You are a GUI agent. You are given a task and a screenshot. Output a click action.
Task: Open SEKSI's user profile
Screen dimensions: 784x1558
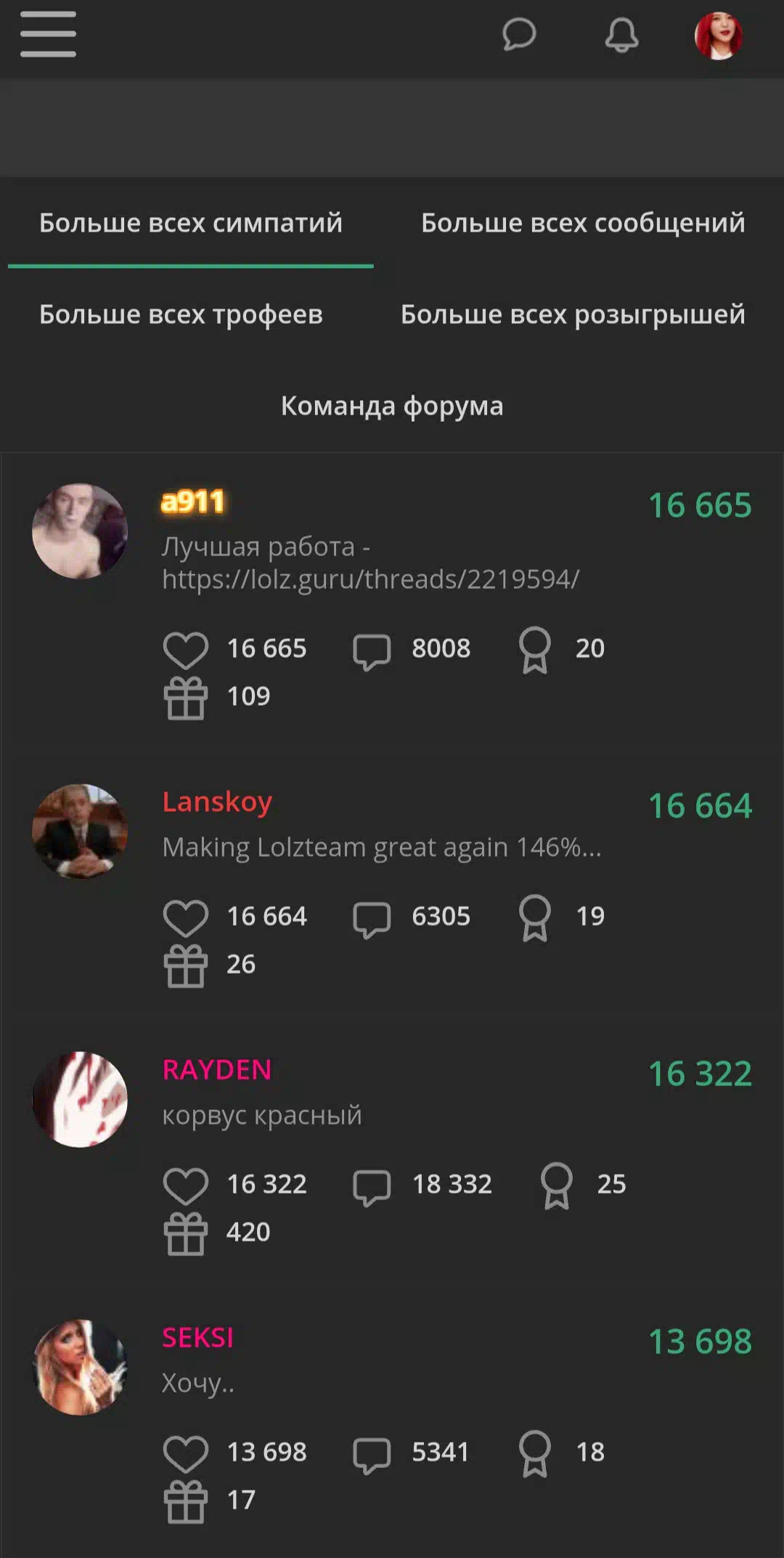pyautogui.click(x=197, y=1337)
